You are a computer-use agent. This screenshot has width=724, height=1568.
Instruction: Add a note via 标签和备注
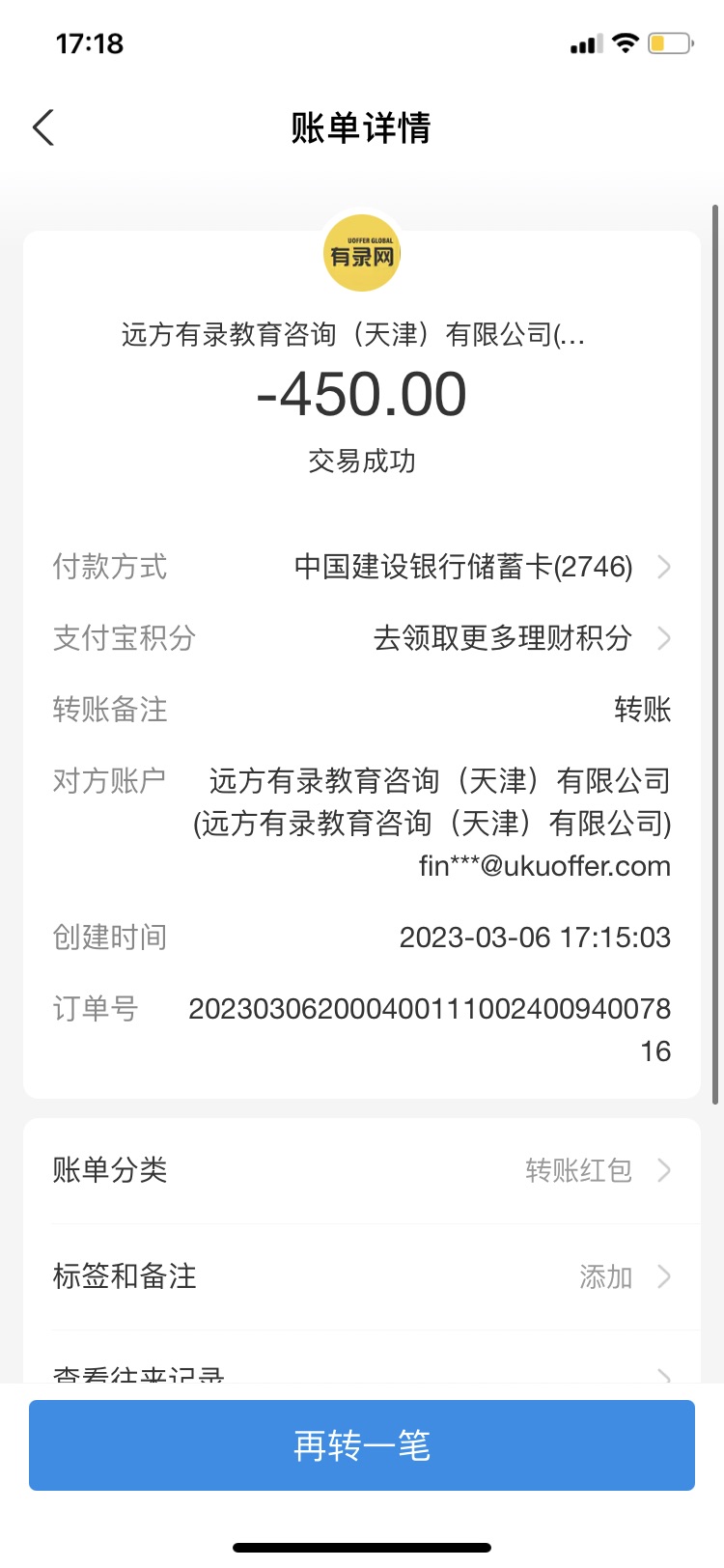click(x=362, y=1276)
